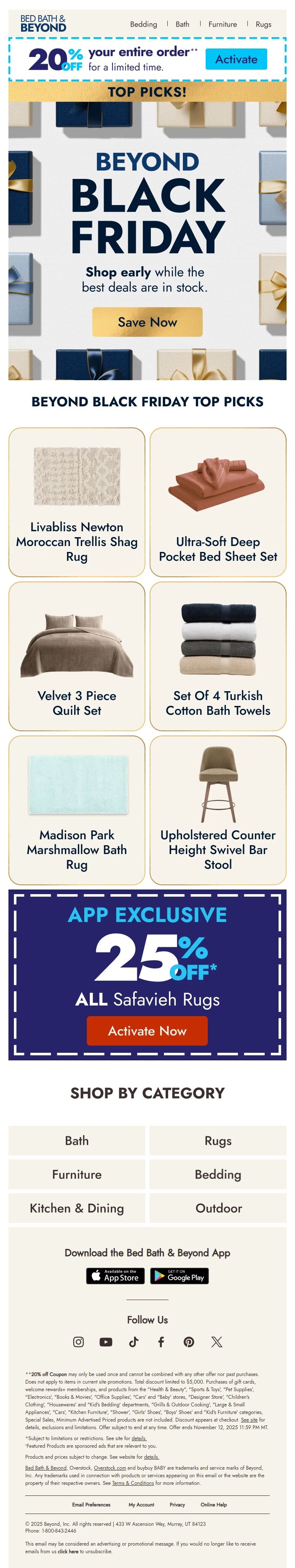The height and width of the screenshot is (1568, 295).
Task: Open Livabliss Newton Moroccan Trellis Shag Rug
Action: [77, 502]
